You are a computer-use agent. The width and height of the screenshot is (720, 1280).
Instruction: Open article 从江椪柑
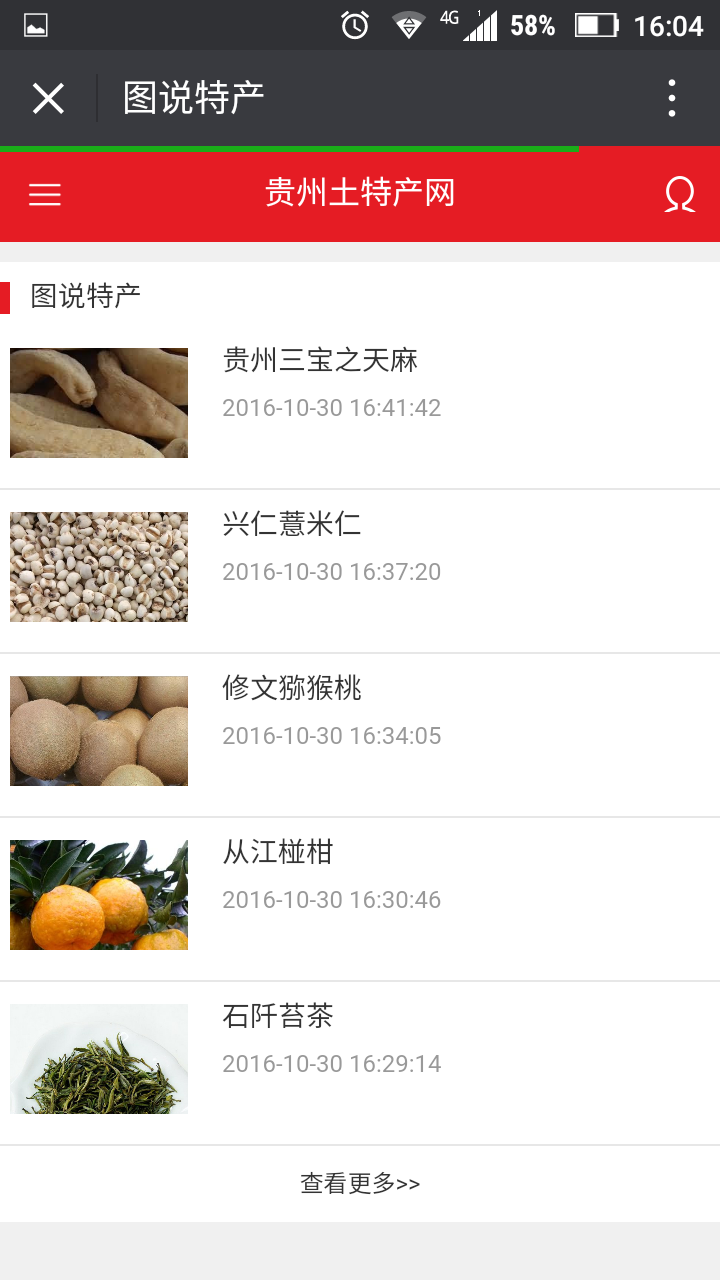(277, 852)
